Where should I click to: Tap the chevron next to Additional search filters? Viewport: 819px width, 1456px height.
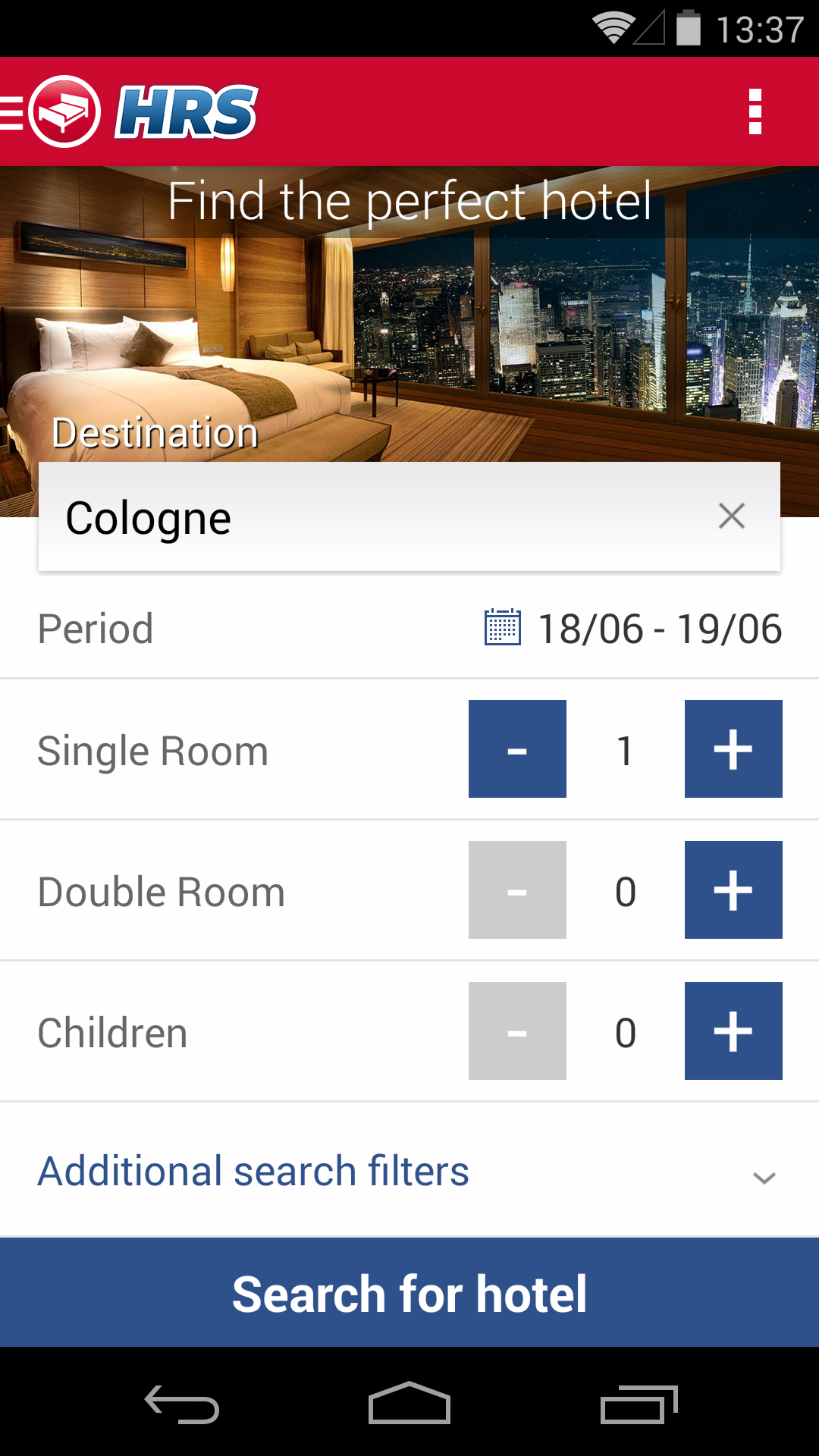point(764,1176)
